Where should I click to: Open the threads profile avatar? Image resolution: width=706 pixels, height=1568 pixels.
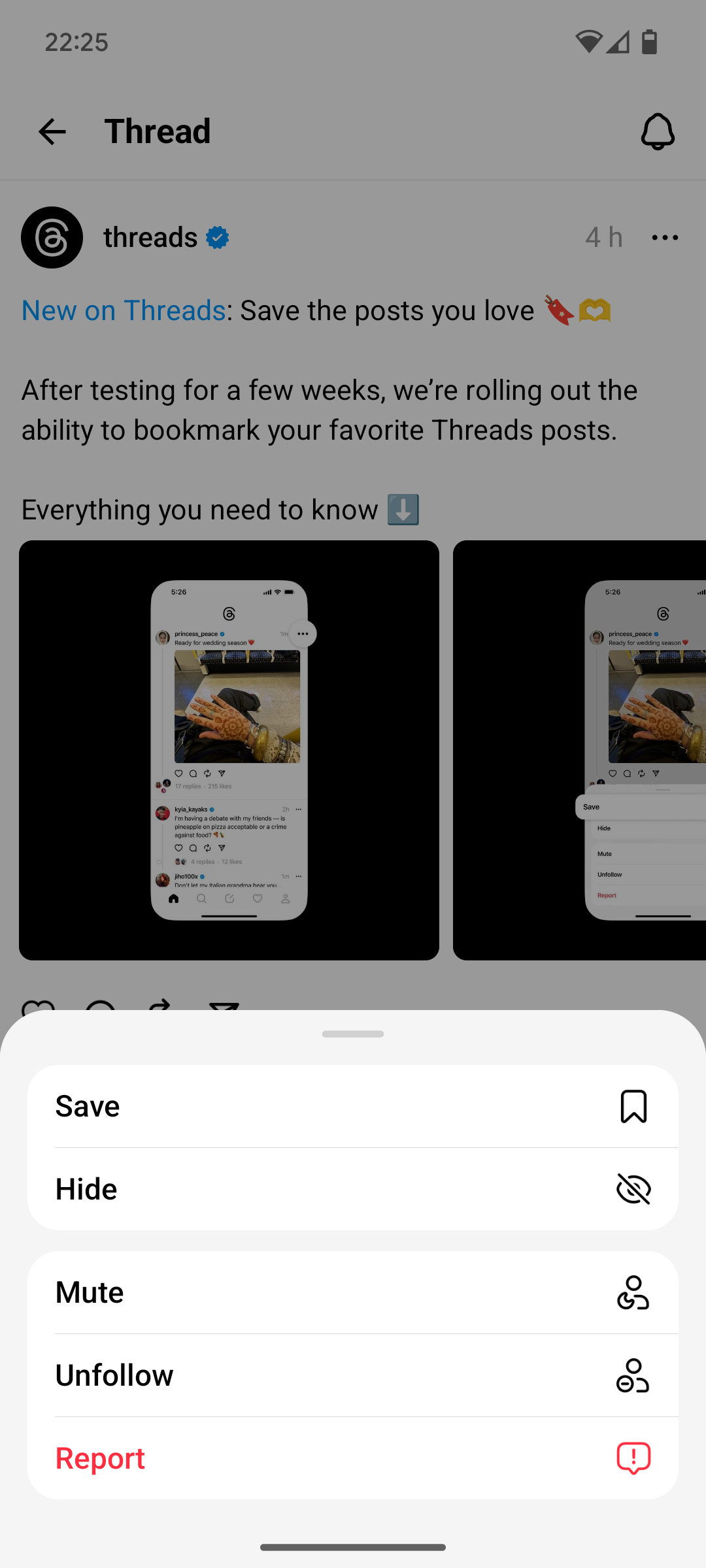point(52,238)
